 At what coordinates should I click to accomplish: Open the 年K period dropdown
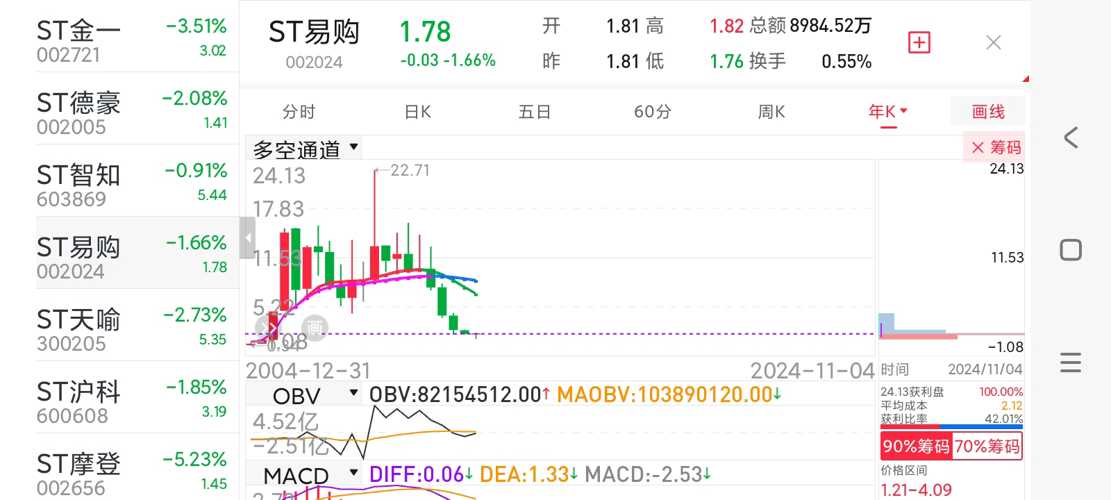coord(888,112)
